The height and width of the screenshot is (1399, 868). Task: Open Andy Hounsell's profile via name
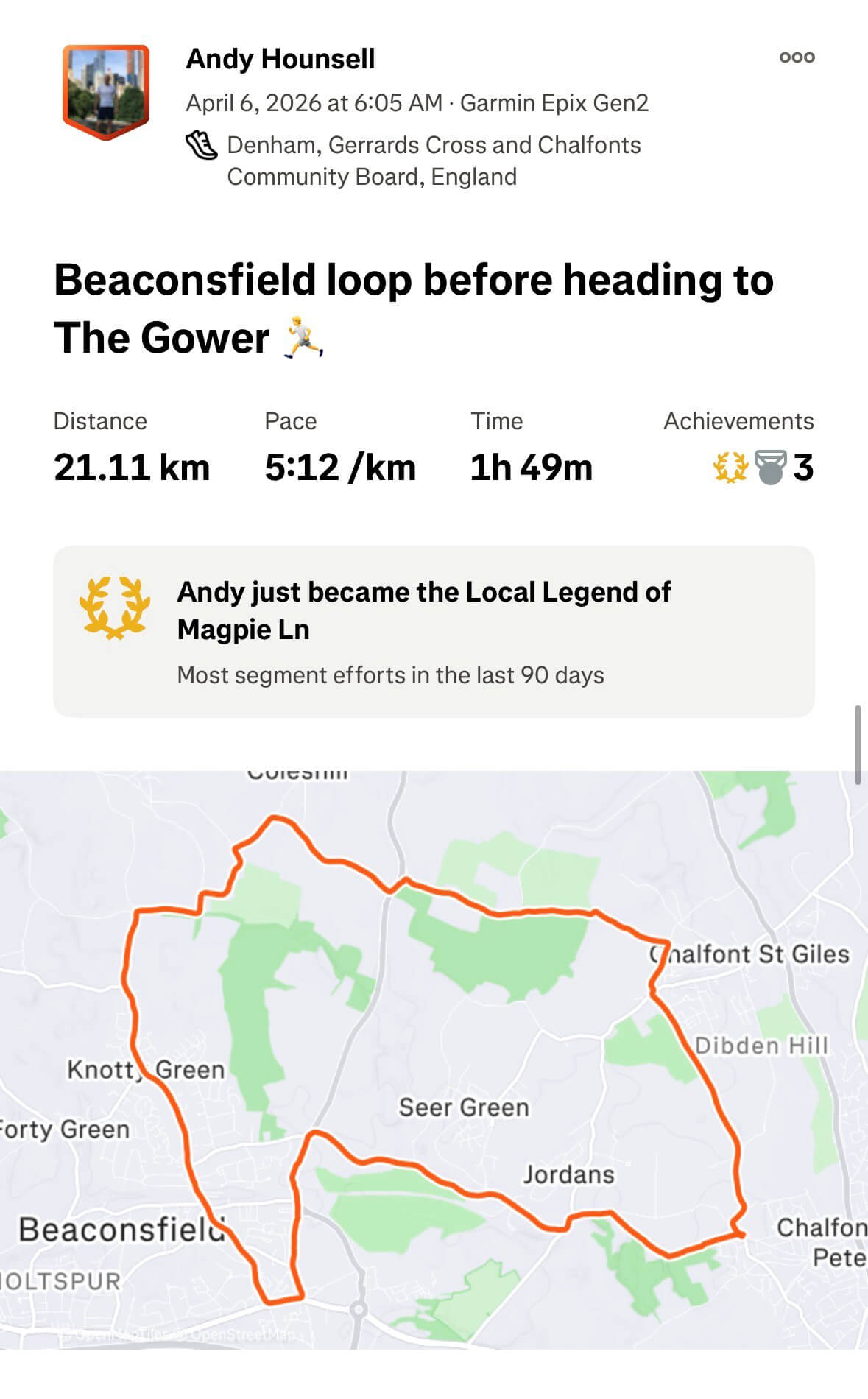click(x=280, y=59)
